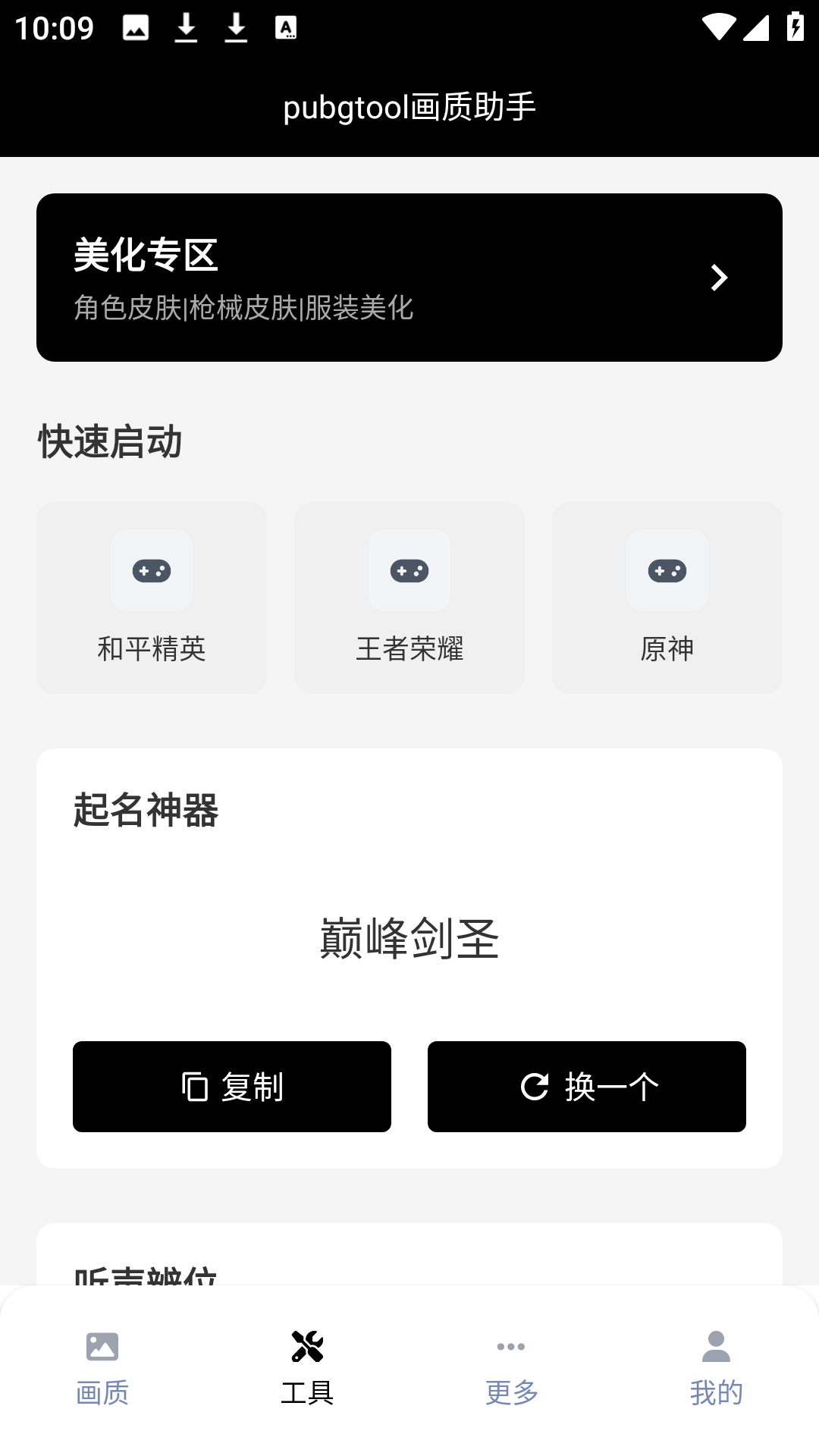The image size is (819, 1456).
Task: Open the 美化专区 banner card
Action: (x=409, y=278)
